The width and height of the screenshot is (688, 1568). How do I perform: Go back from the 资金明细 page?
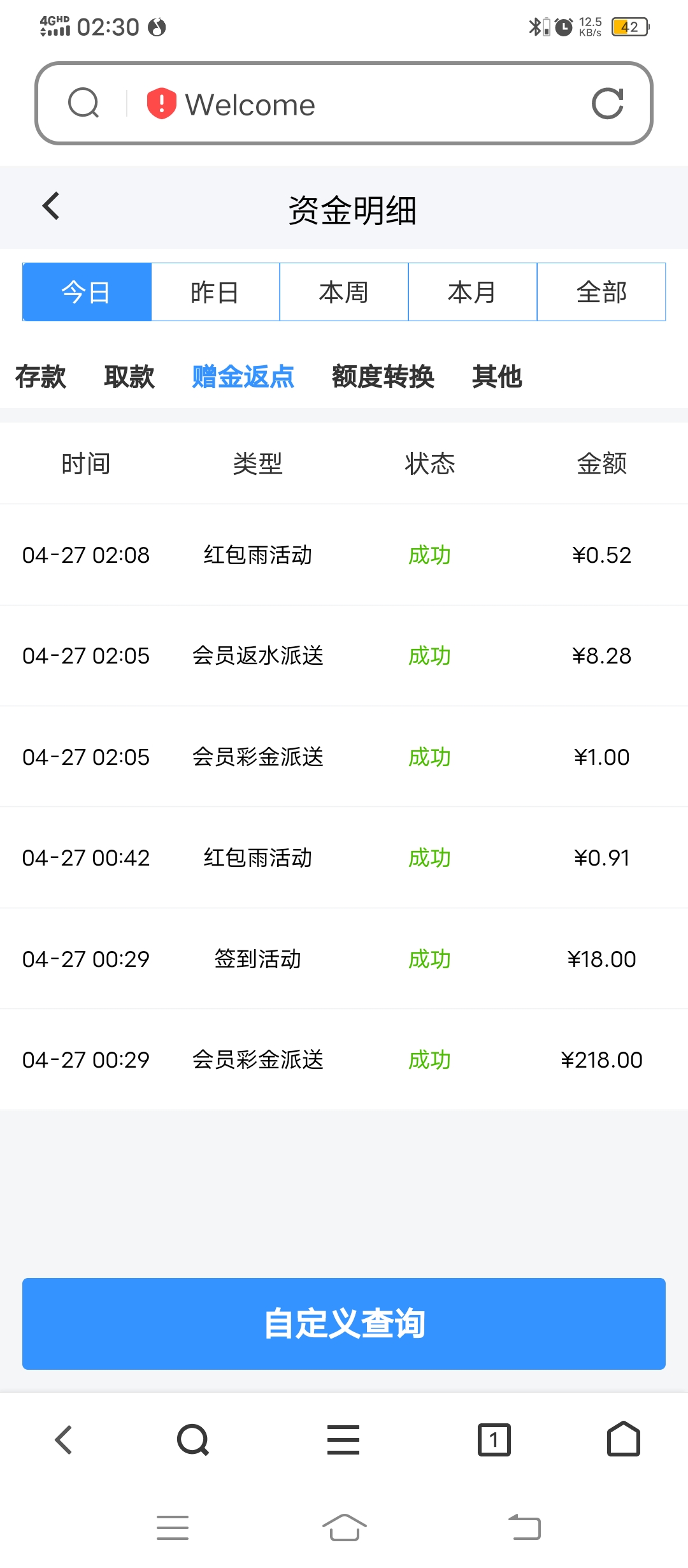pyautogui.click(x=51, y=206)
